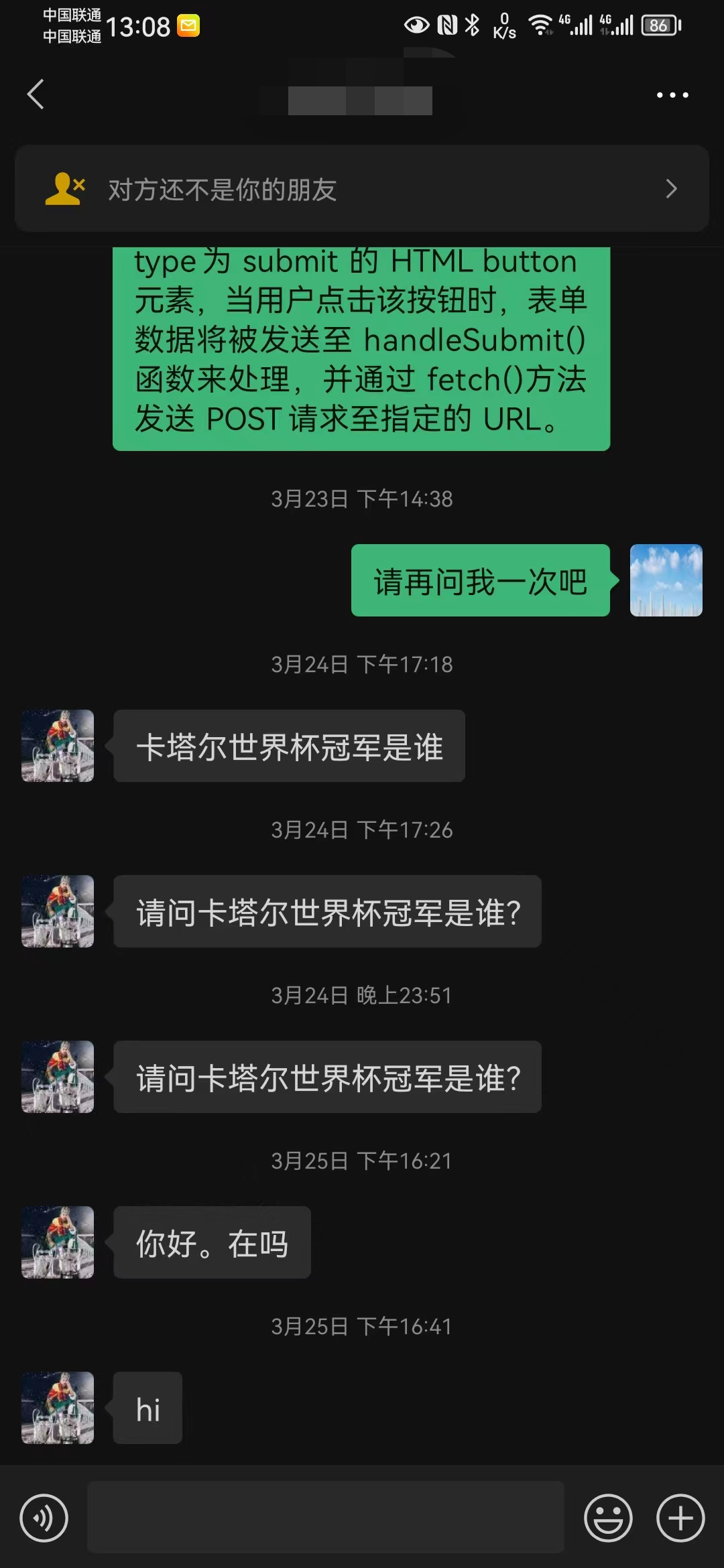Tap the '卡塔尔世界杯冠军是谁' message bubble
The width and height of the screenshot is (724, 1568).
(x=290, y=746)
